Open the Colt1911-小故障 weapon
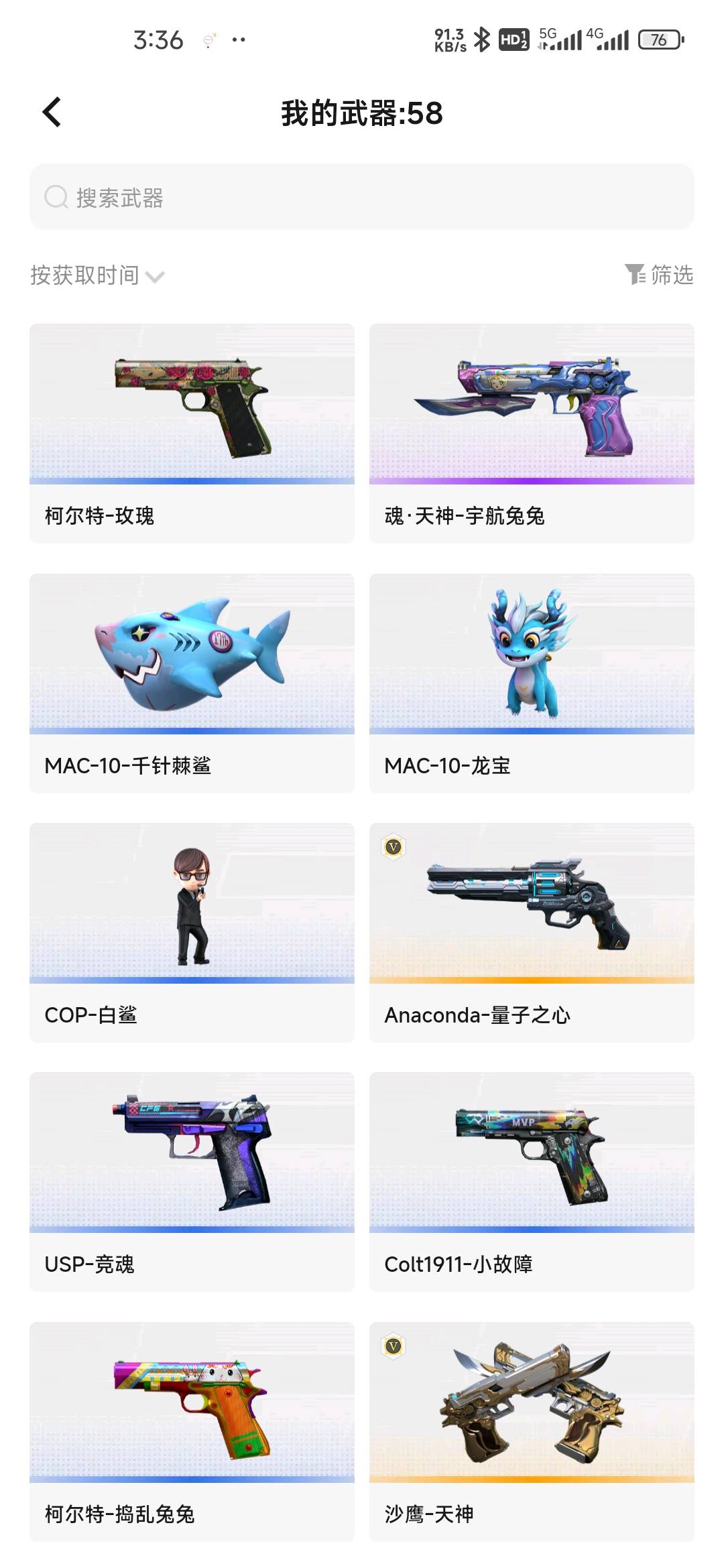The width and height of the screenshot is (724, 1568). point(532,1181)
